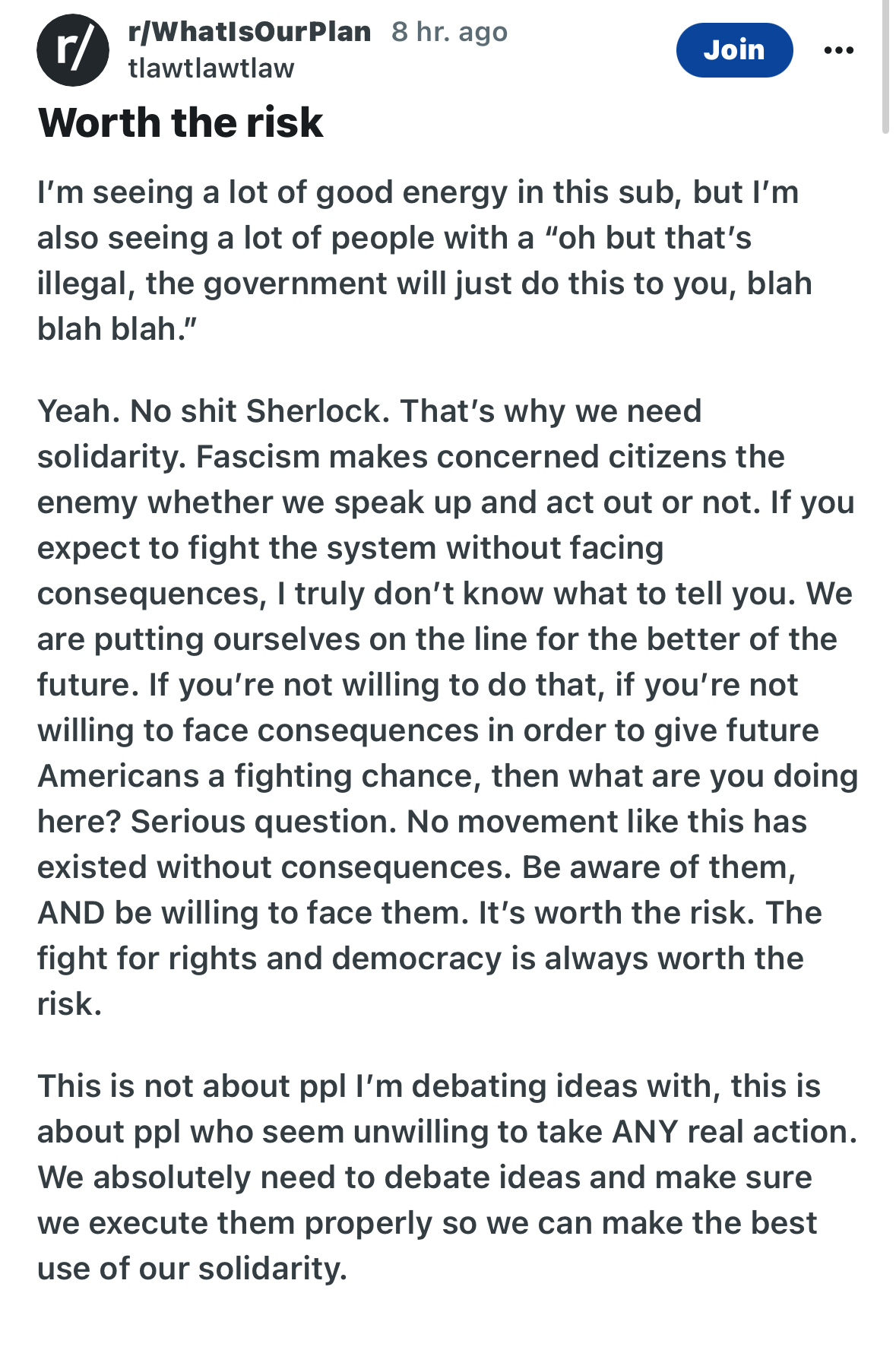The height and width of the screenshot is (1347, 896).
Task: View tlawtlawtlaw's user profile
Action: 211,68
